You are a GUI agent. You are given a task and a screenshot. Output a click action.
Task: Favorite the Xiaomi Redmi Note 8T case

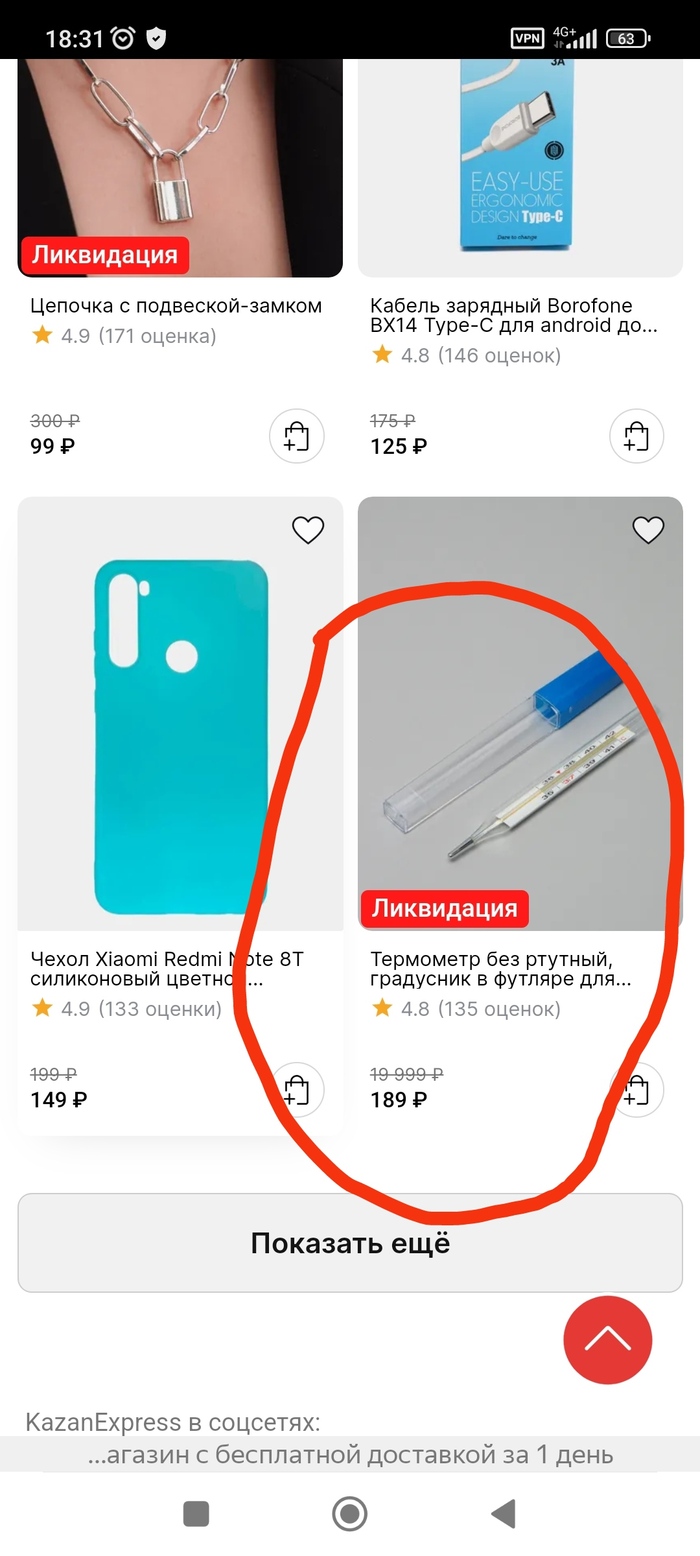click(x=308, y=530)
